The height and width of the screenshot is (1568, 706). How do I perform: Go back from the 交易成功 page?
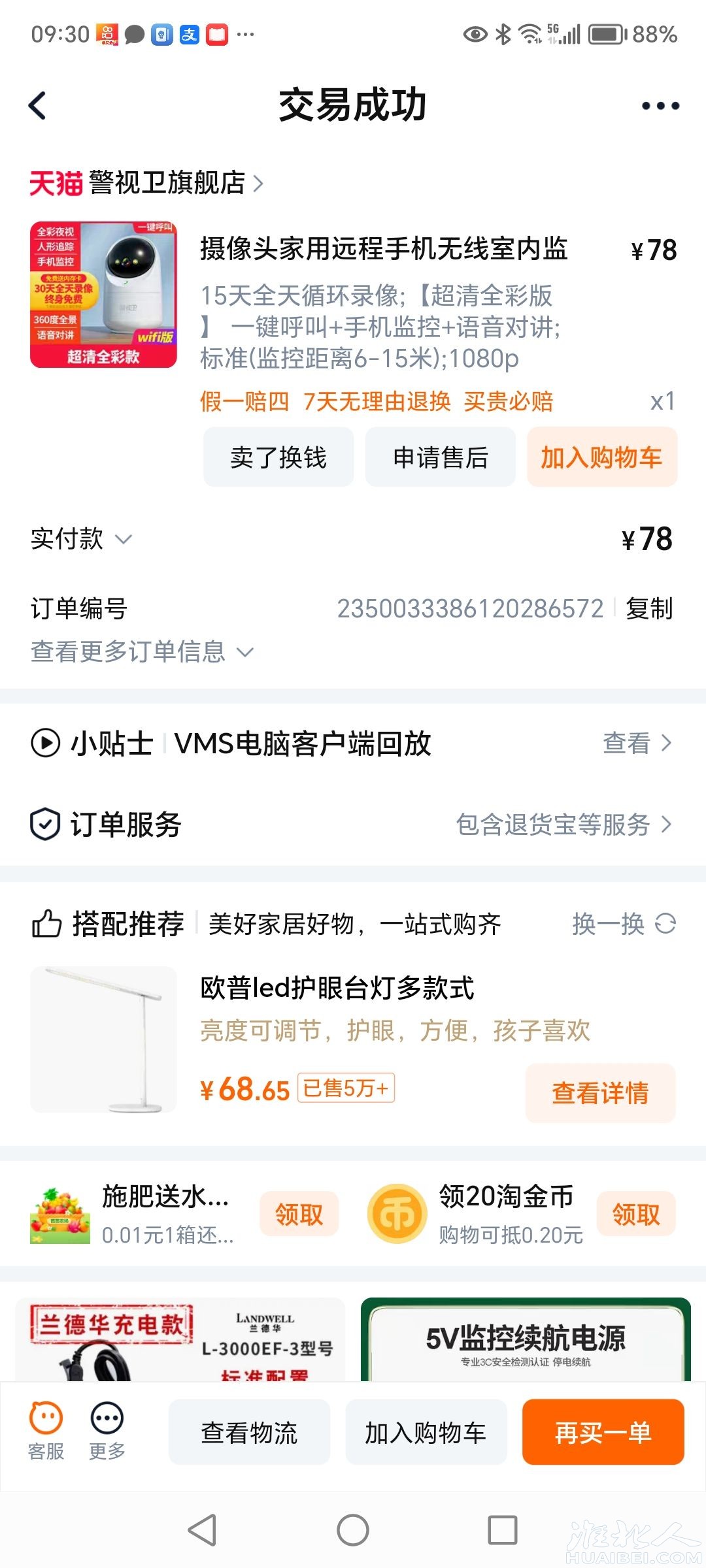click(38, 105)
